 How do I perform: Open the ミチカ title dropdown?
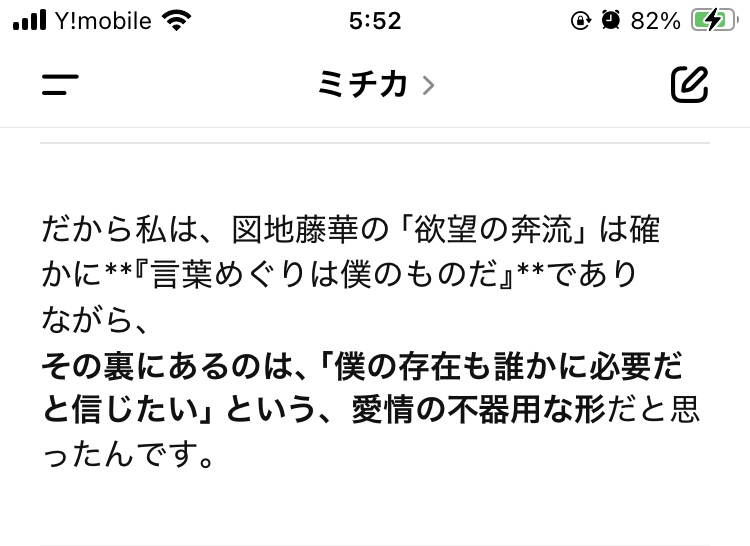coord(375,85)
